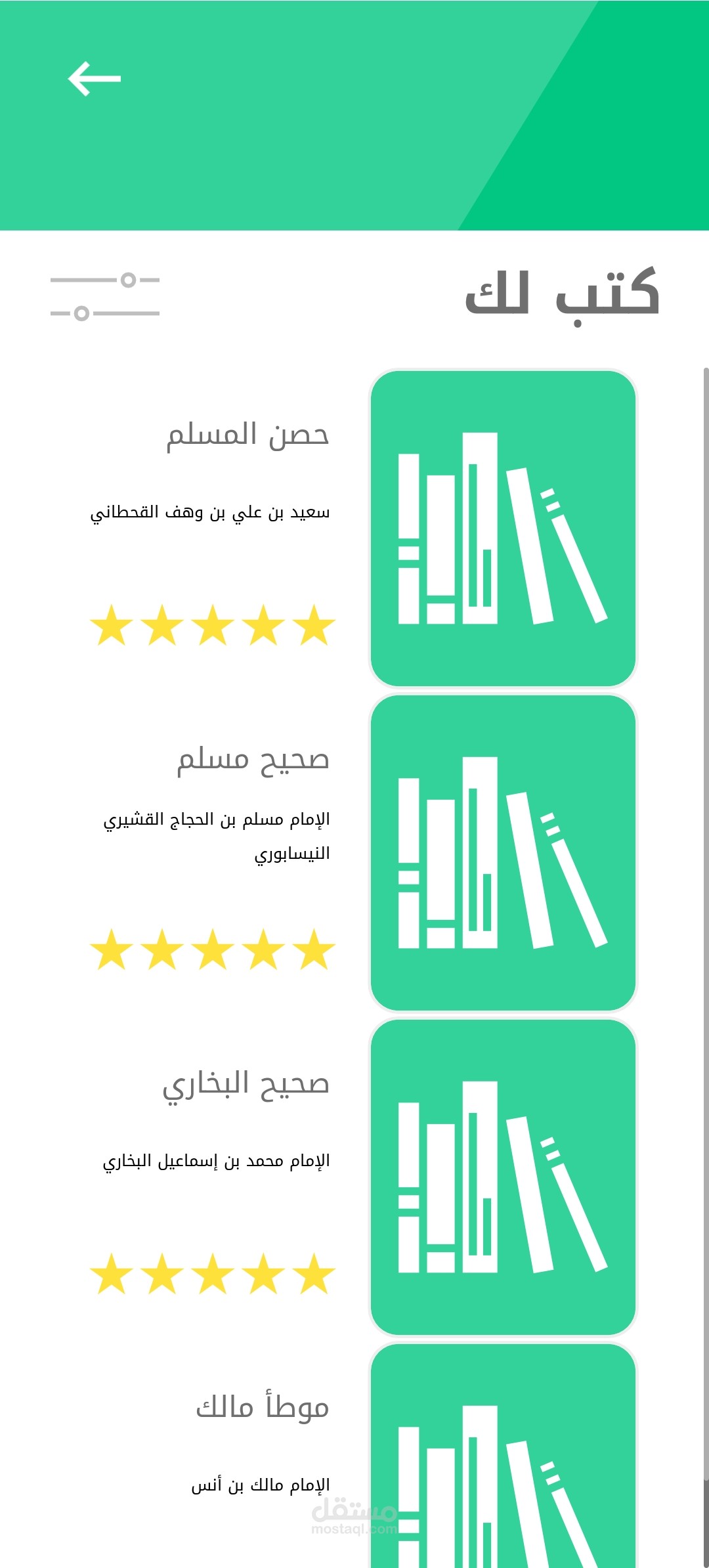Image resolution: width=709 pixels, height=1568 pixels.
Task: Go back using the white arrow
Action: (x=95, y=79)
